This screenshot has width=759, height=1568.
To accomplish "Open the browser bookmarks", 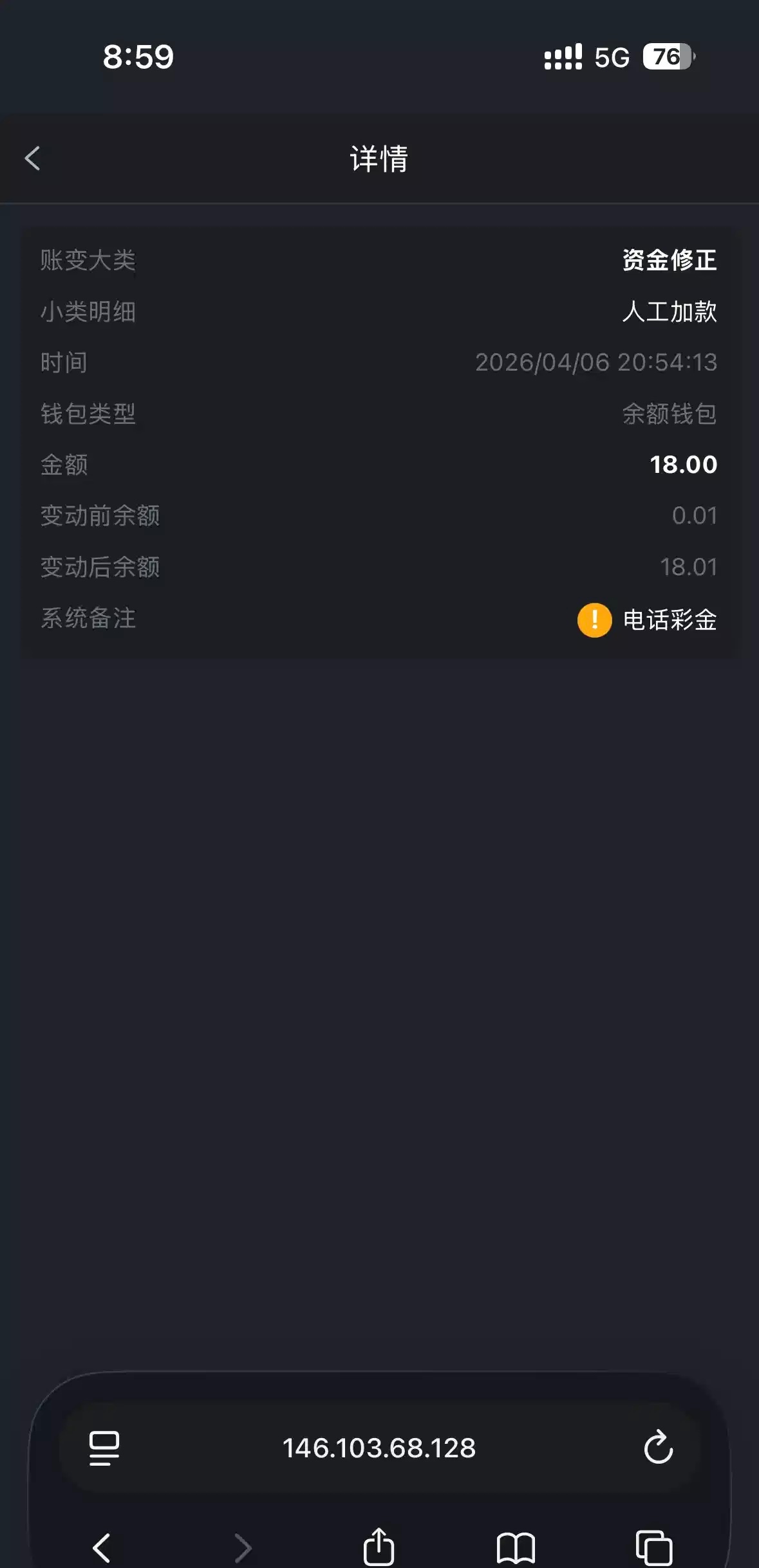I will [516, 1547].
